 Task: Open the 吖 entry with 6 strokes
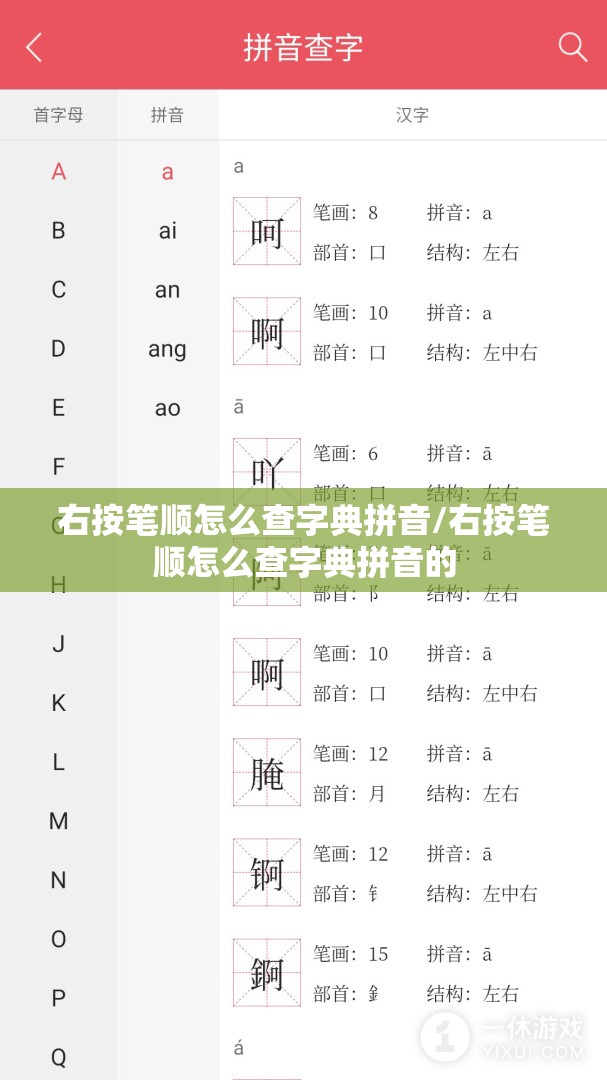point(412,472)
